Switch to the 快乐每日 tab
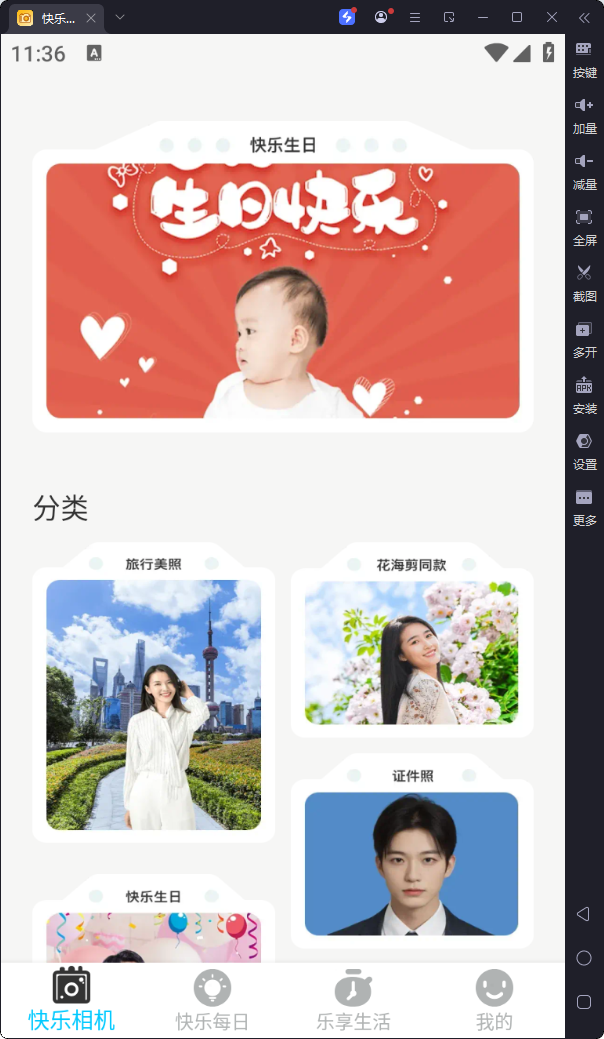Image resolution: width=604 pixels, height=1039 pixels. coord(212,1000)
